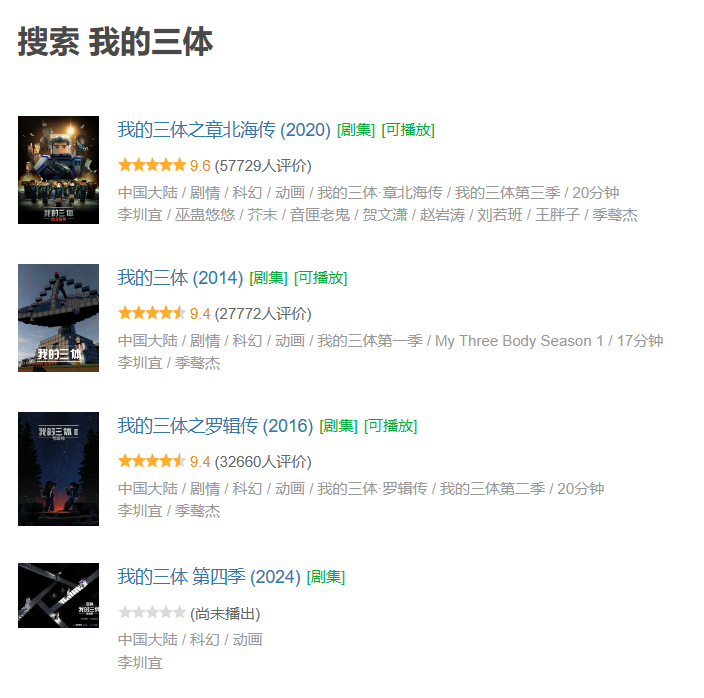Tap the 我的三体 (2014) poster image

click(x=58, y=318)
